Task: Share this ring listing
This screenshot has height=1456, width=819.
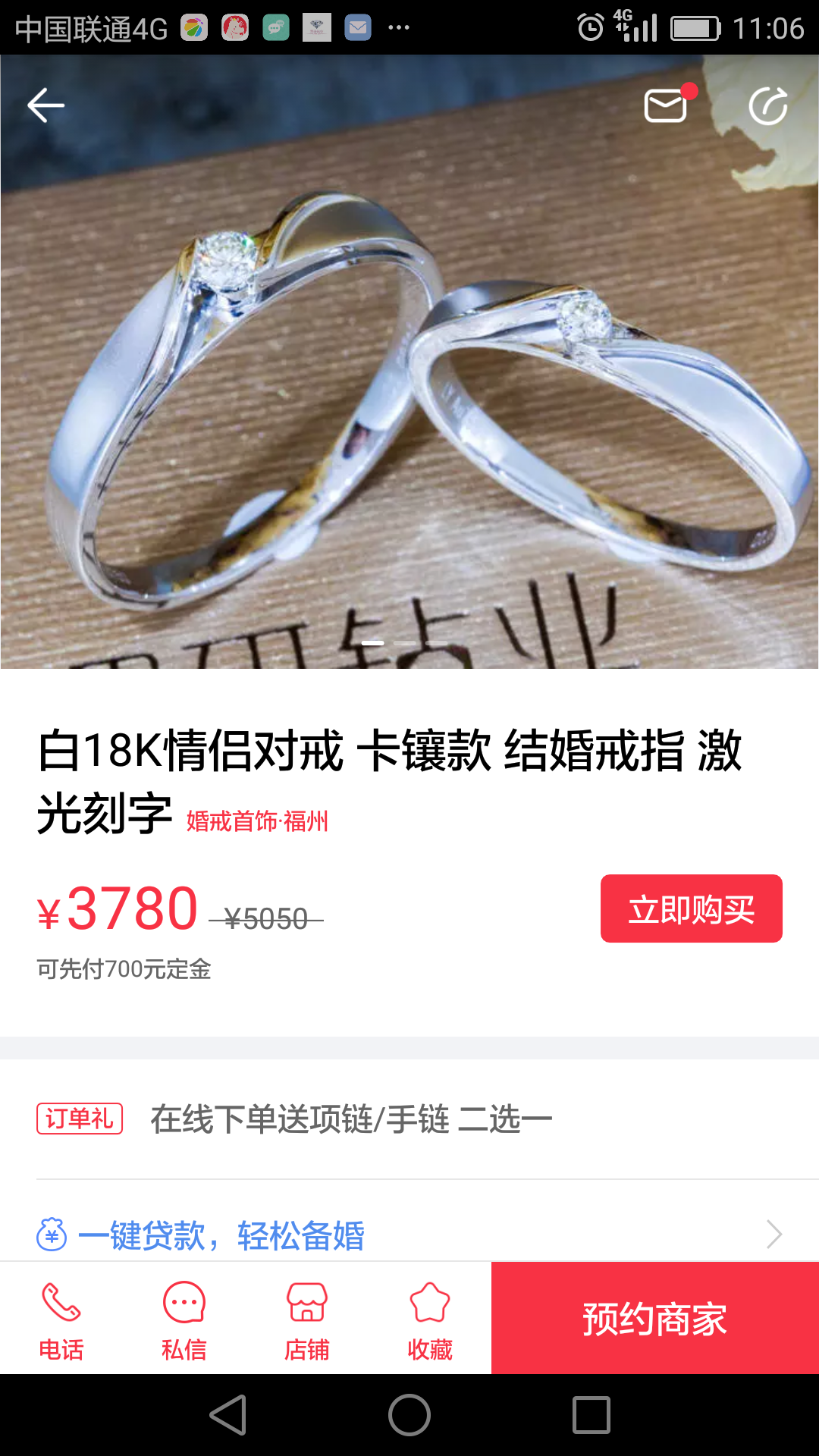Action: (x=768, y=105)
